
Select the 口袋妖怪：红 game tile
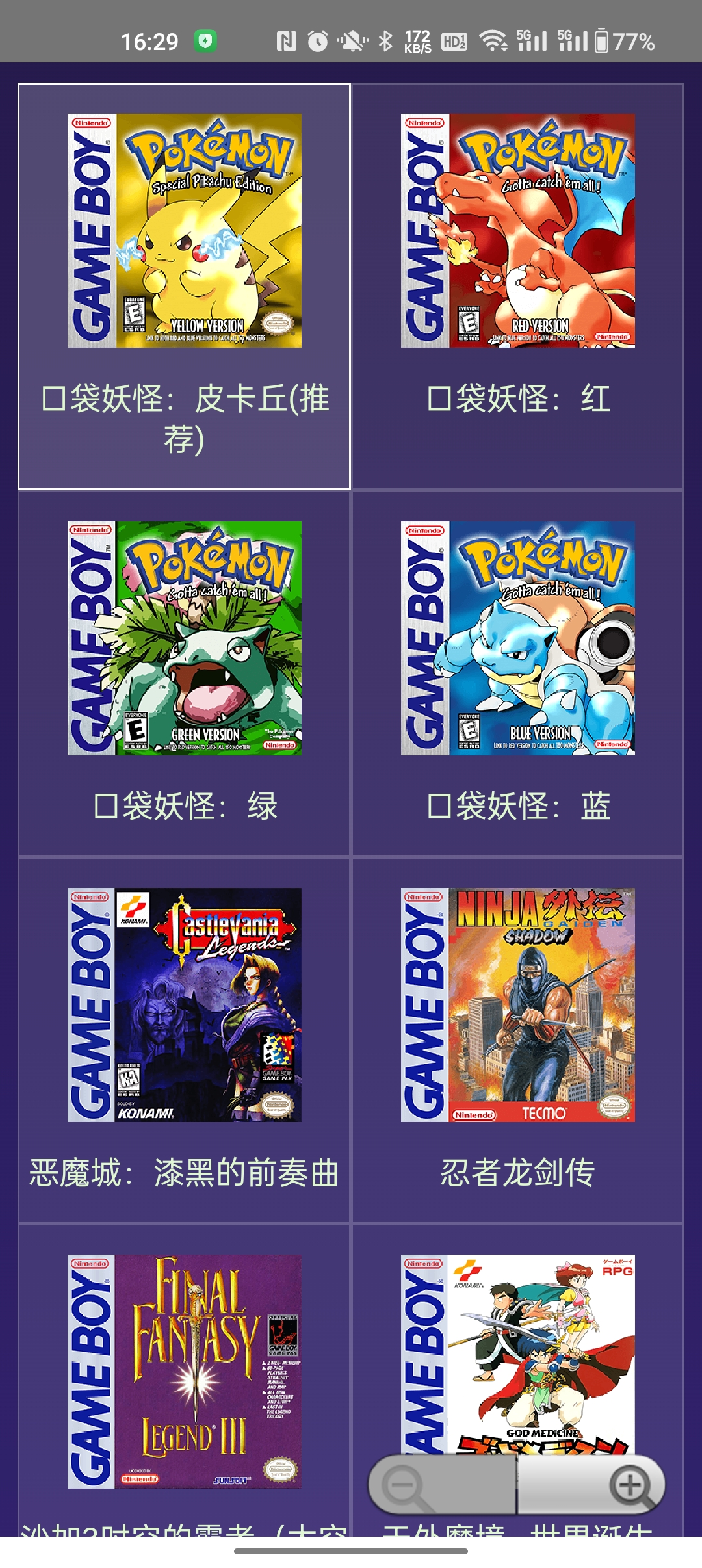click(517, 286)
